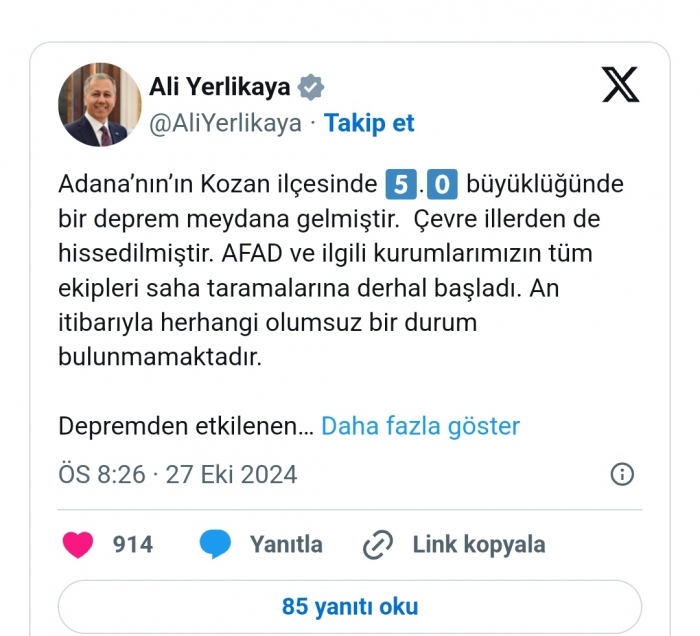This screenshot has height=636, width=700.
Task: Copy the post link via Link kopyala
Action: pyautogui.click(x=455, y=544)
